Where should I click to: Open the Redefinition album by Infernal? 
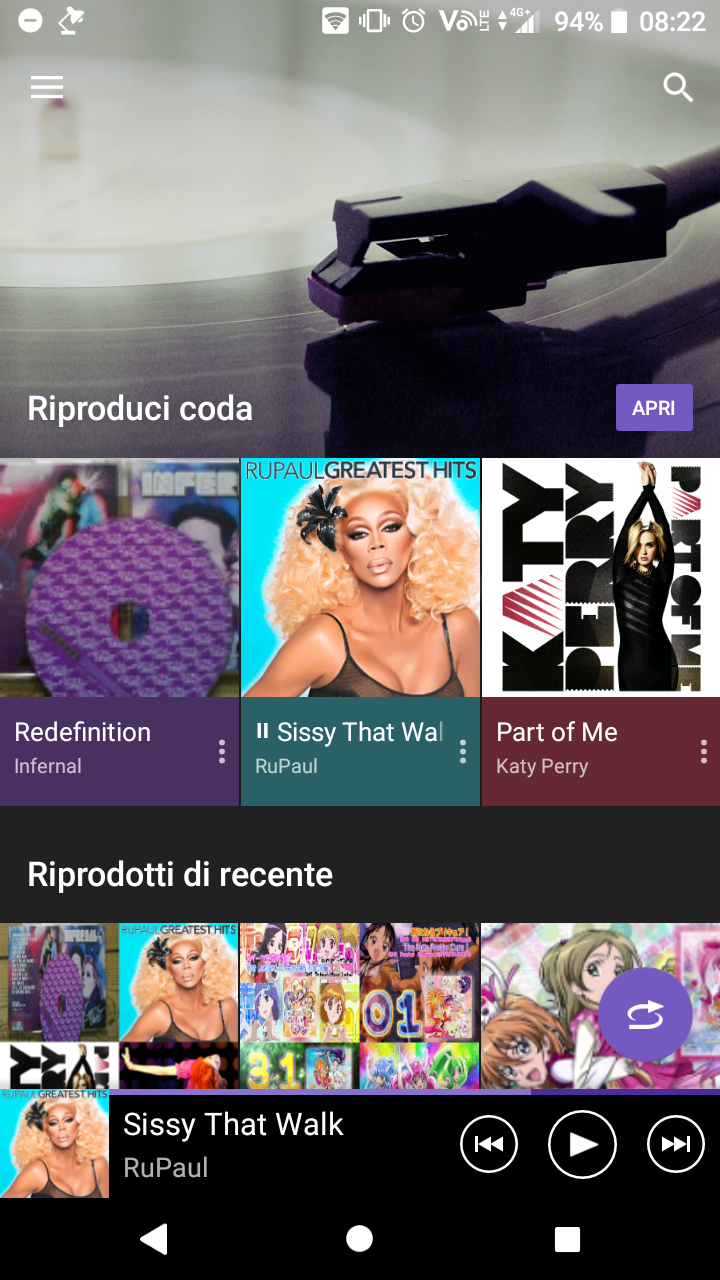[x=119, y=578]
